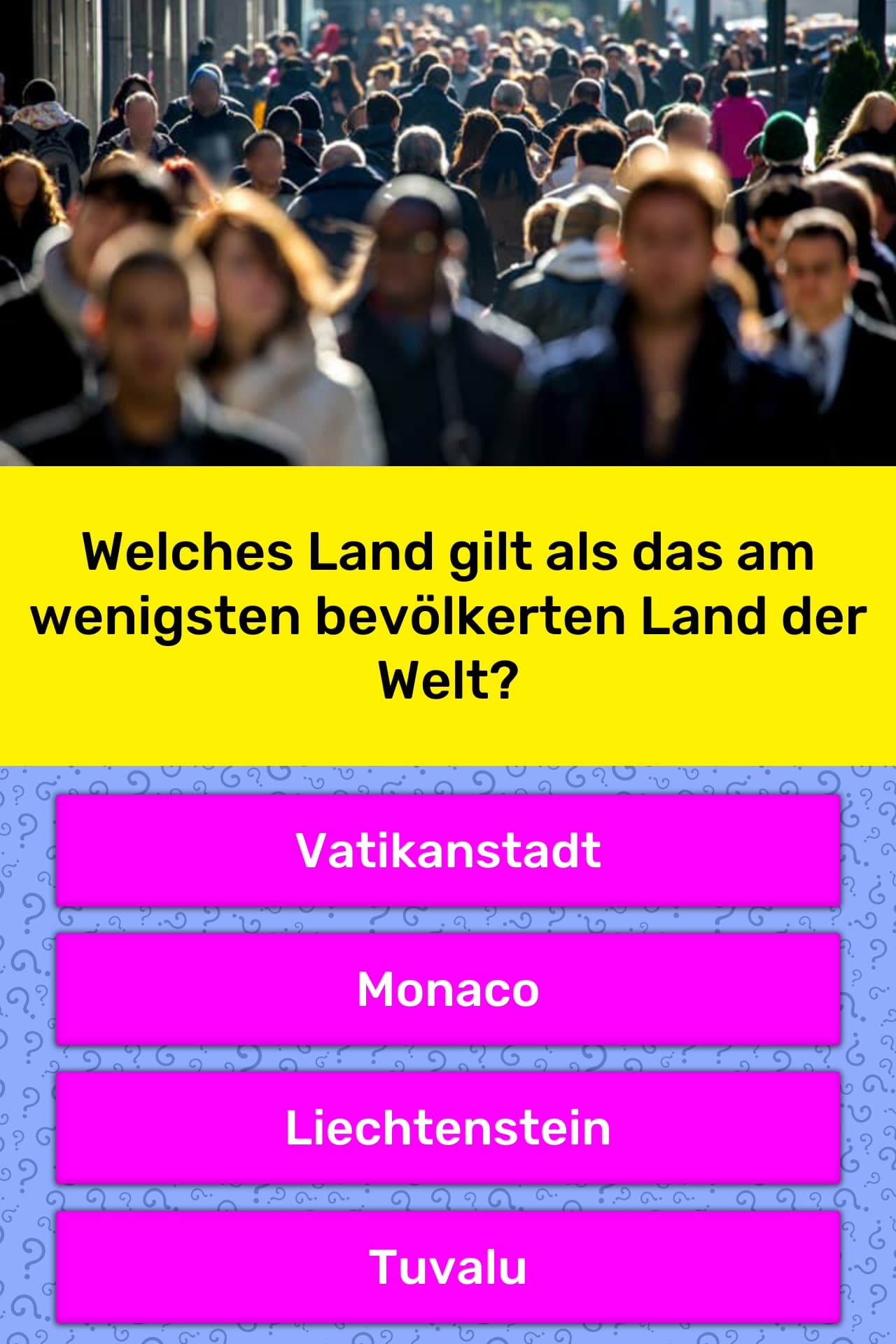This screenshot has height=1344, width=896.
Task: Answer with Tuvalu
Action: point(448,1266)
